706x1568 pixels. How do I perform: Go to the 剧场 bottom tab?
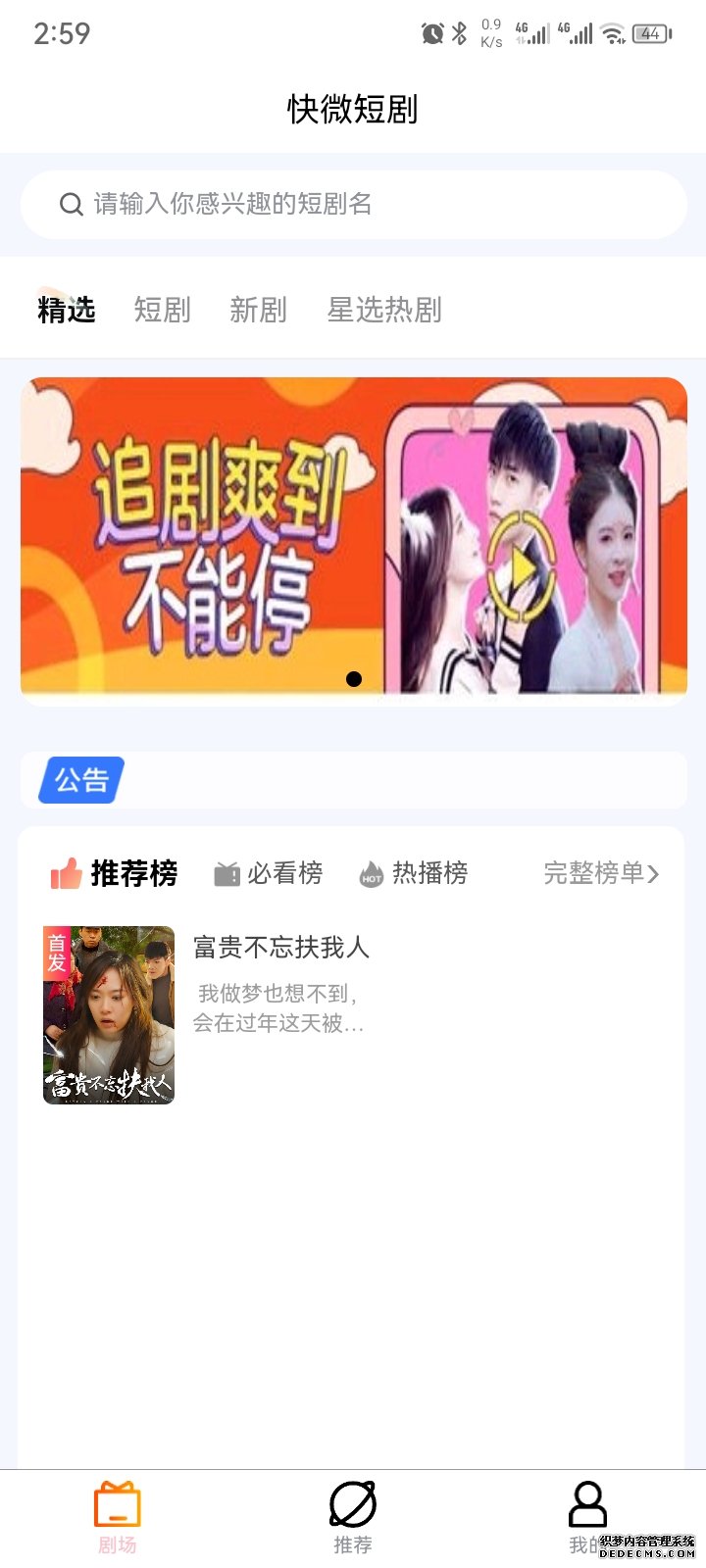point(118,1517)
